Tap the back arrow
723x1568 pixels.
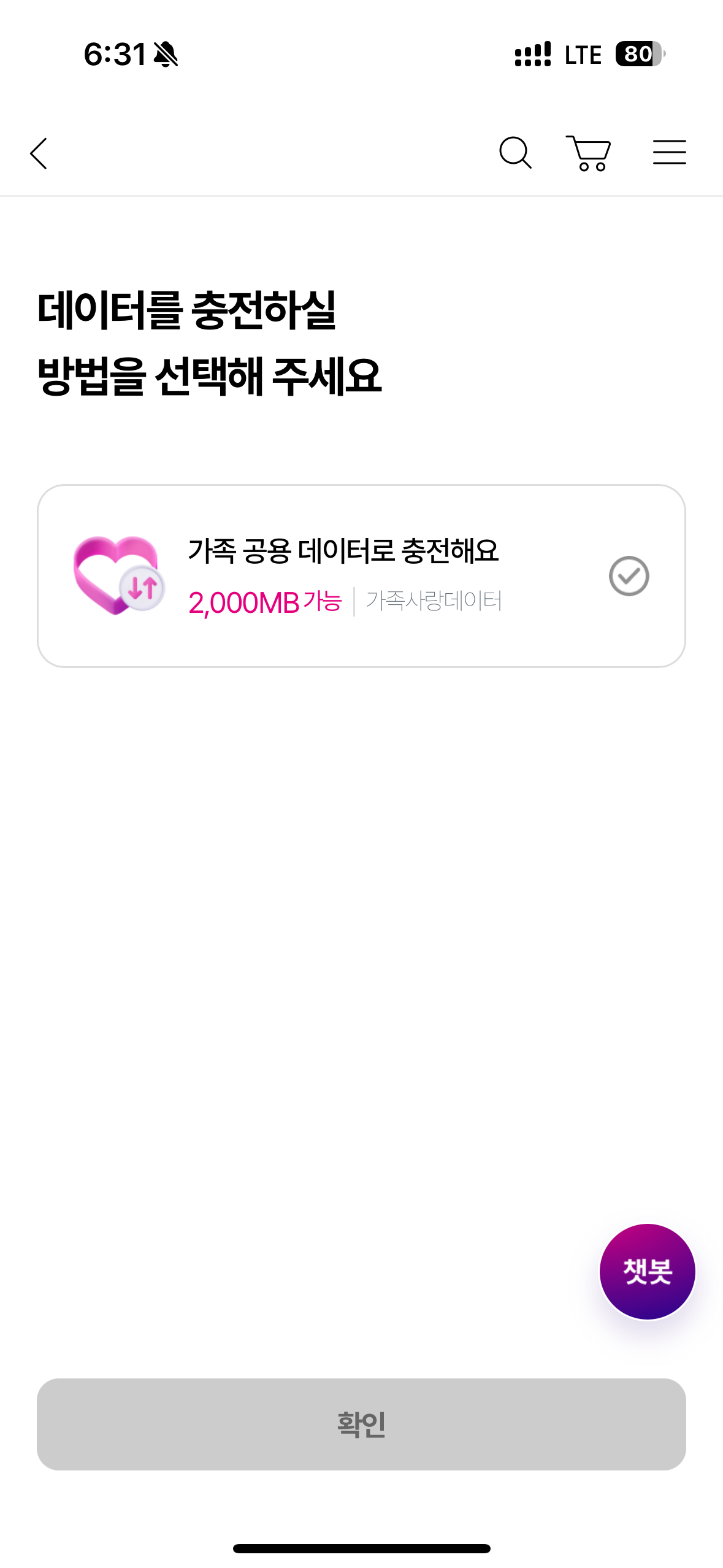[x=39, y=154]
